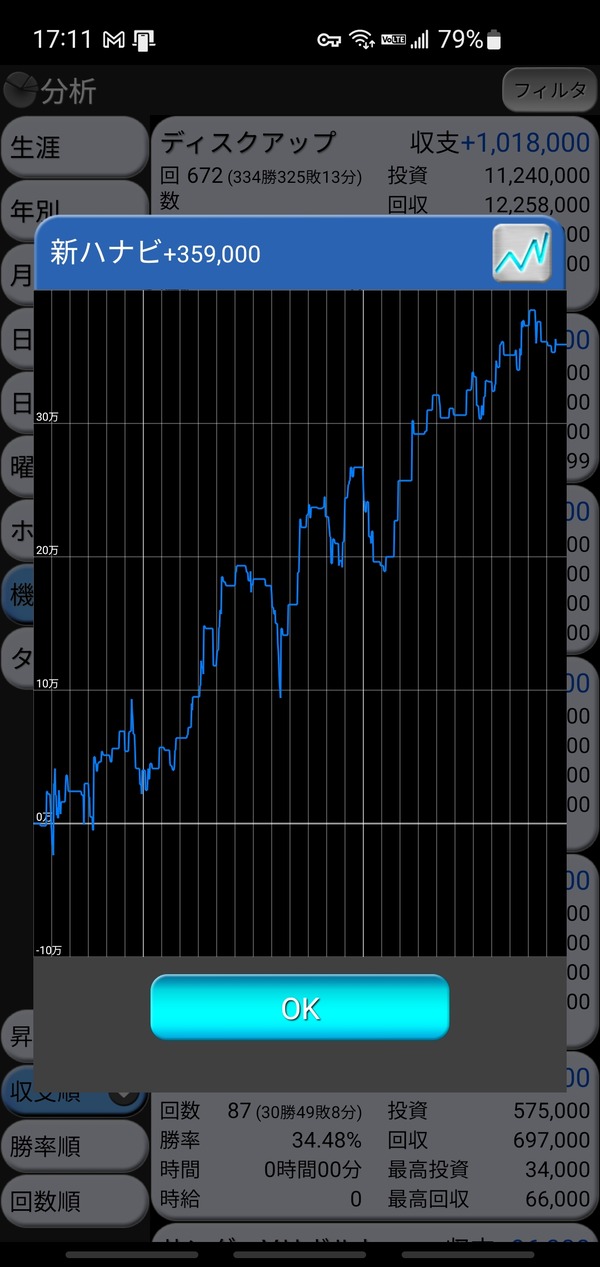
Task: Open the フィルタ filter button
Action: pyautogui.click(x=549, y=90)
